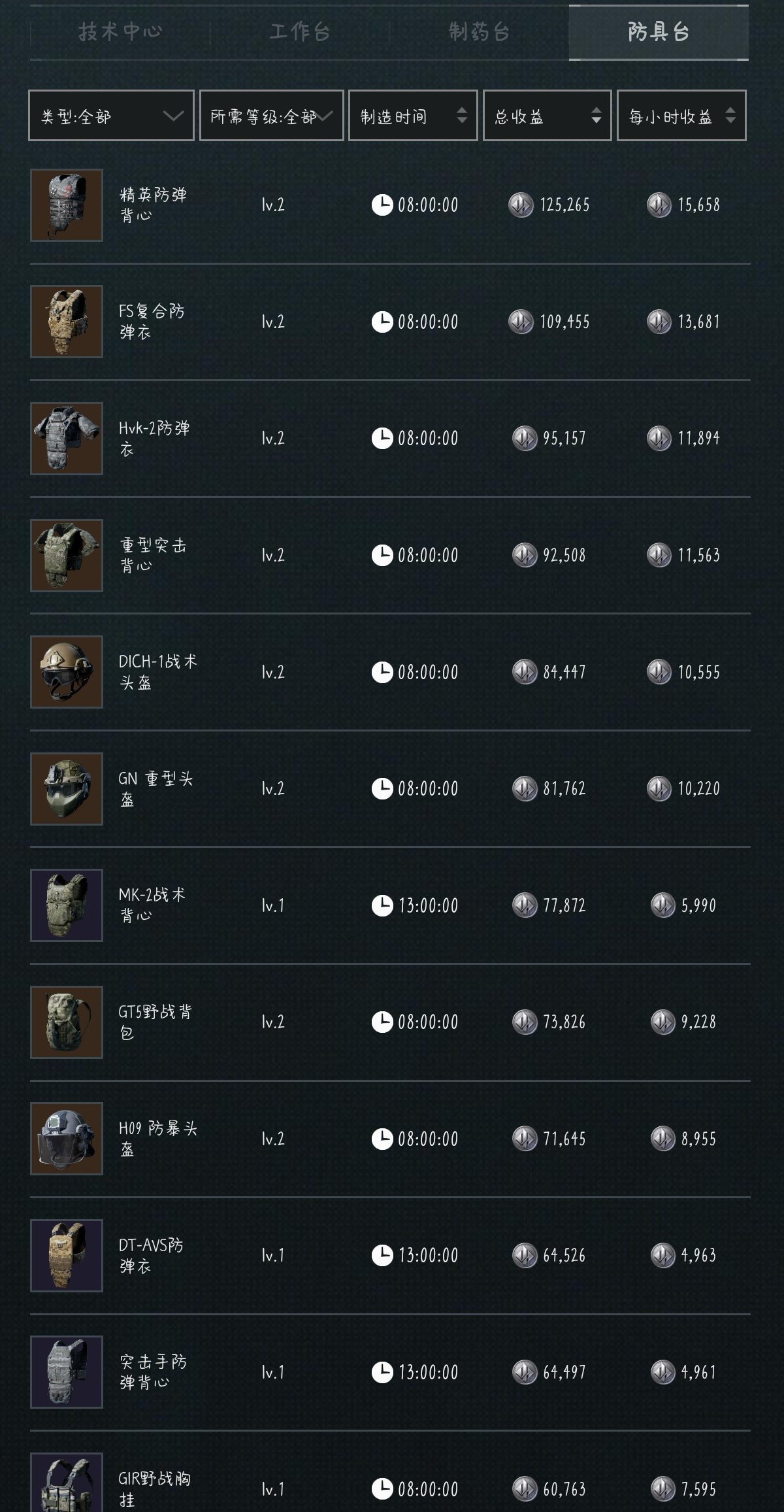The image size is (784, 1512).
Task: Switch to the 技术中心 tab
Action: 120,32
